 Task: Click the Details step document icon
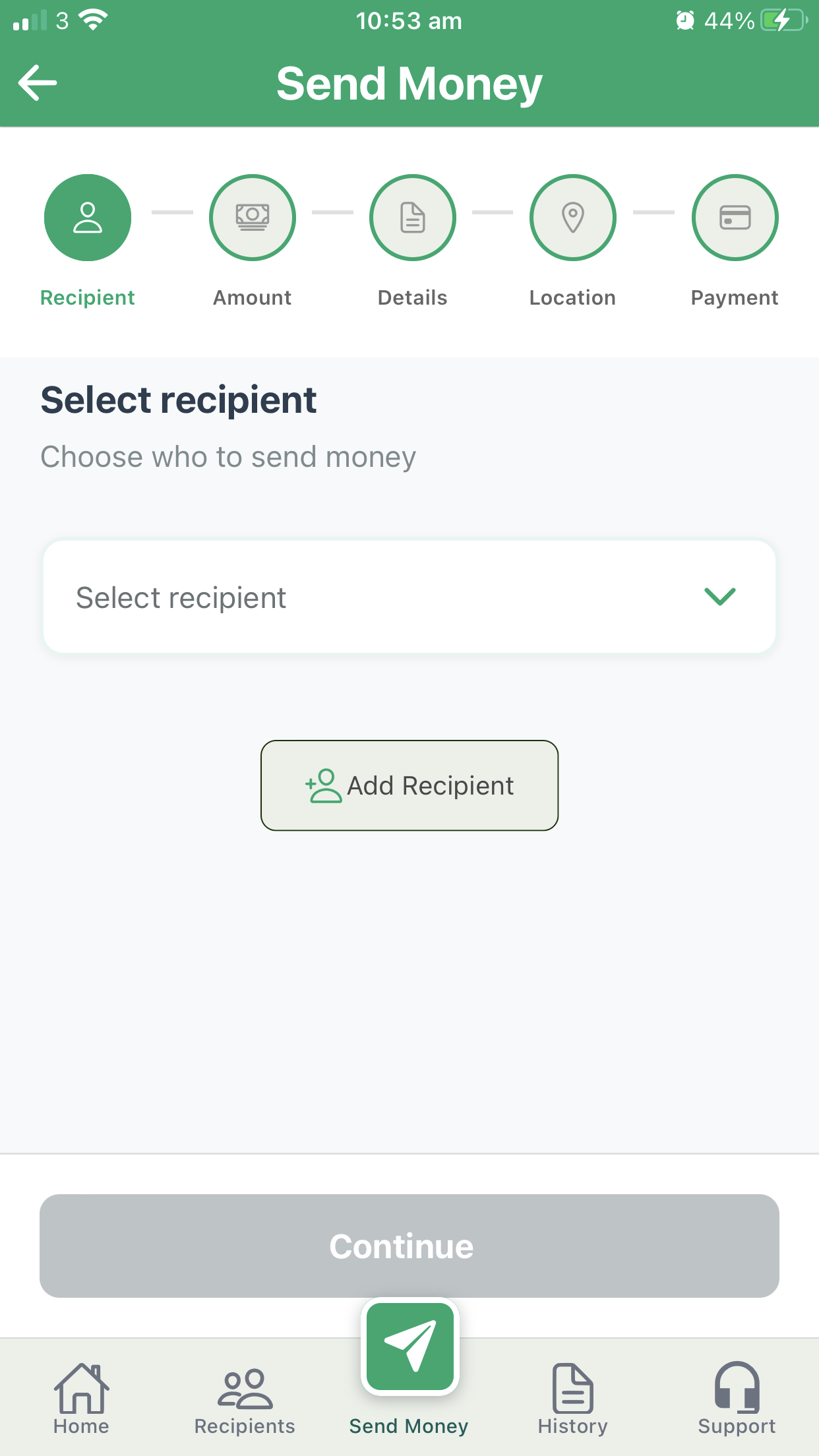[412, 217]
